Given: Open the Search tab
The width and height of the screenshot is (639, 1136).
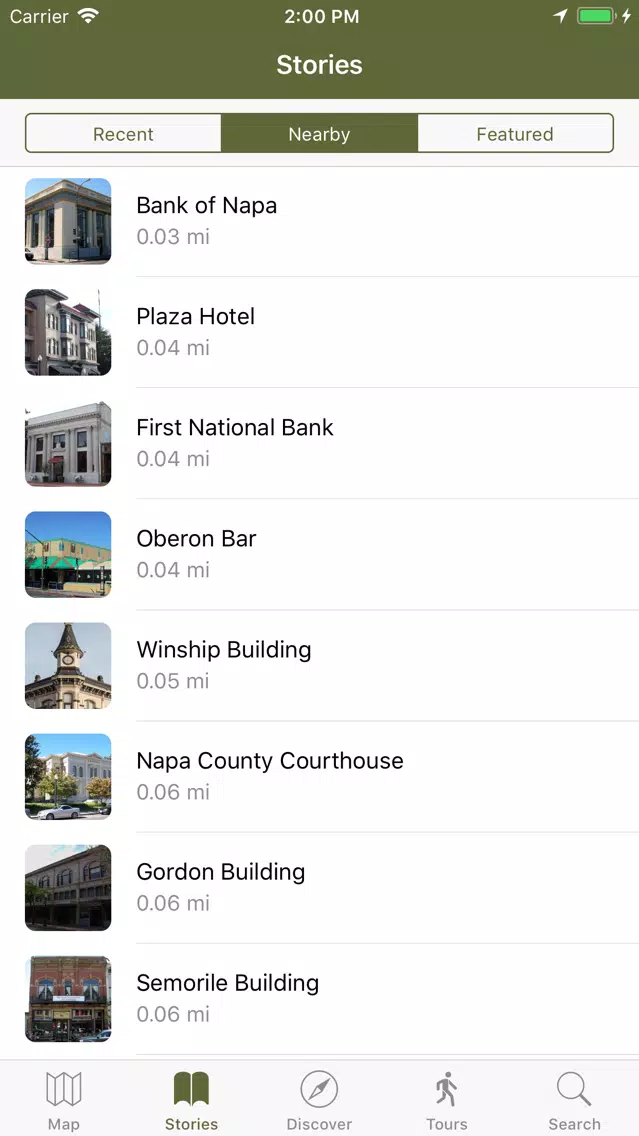Looking at the screenshot, I should click(575, 1099).
